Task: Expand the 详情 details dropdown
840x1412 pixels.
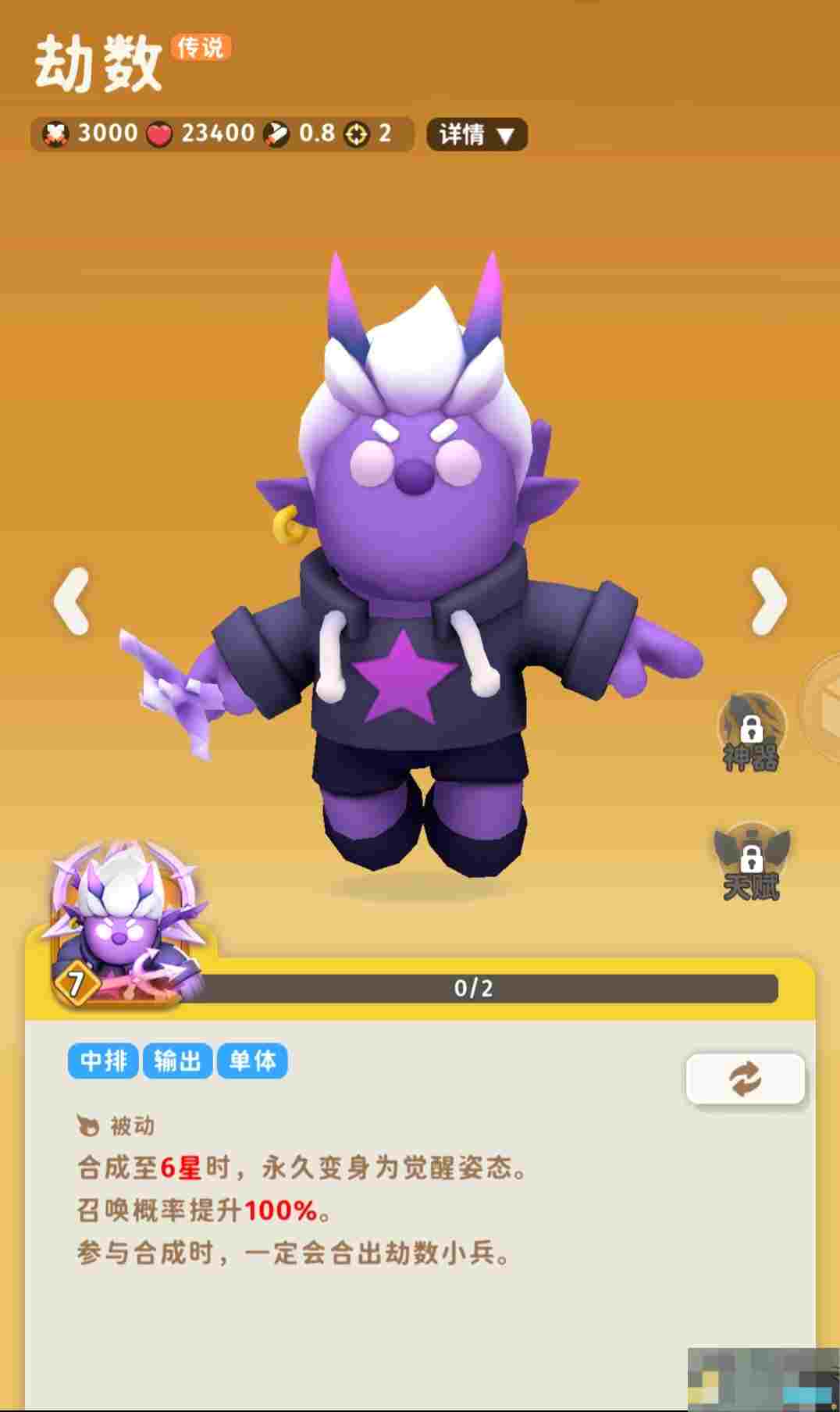Action: 476,134
